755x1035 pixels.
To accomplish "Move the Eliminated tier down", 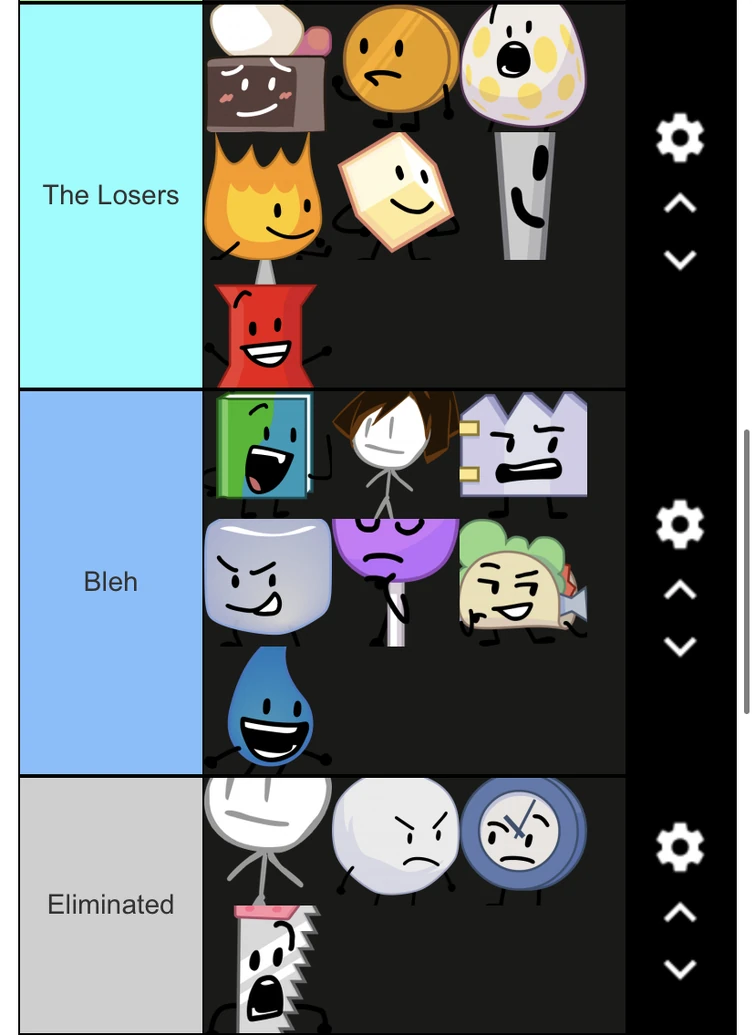I will point(680,968).
